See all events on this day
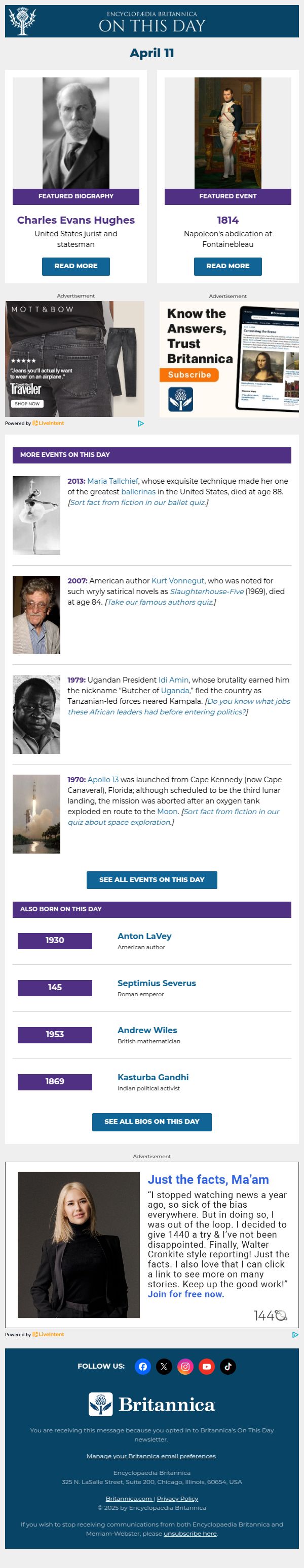Screen dimensions: 304x1568 [x=151, y=879]
